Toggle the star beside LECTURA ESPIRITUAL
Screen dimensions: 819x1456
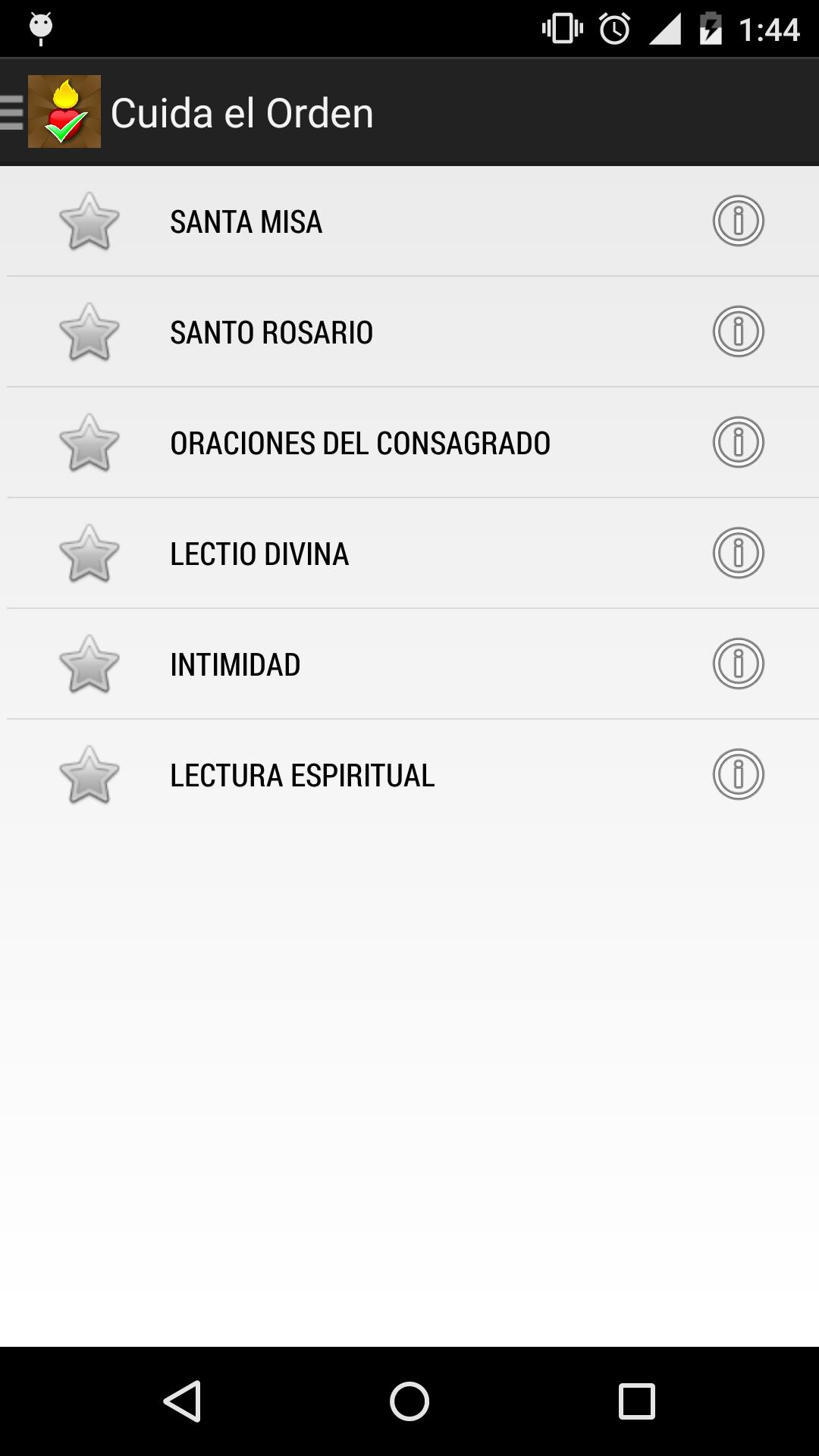point(89,773)
